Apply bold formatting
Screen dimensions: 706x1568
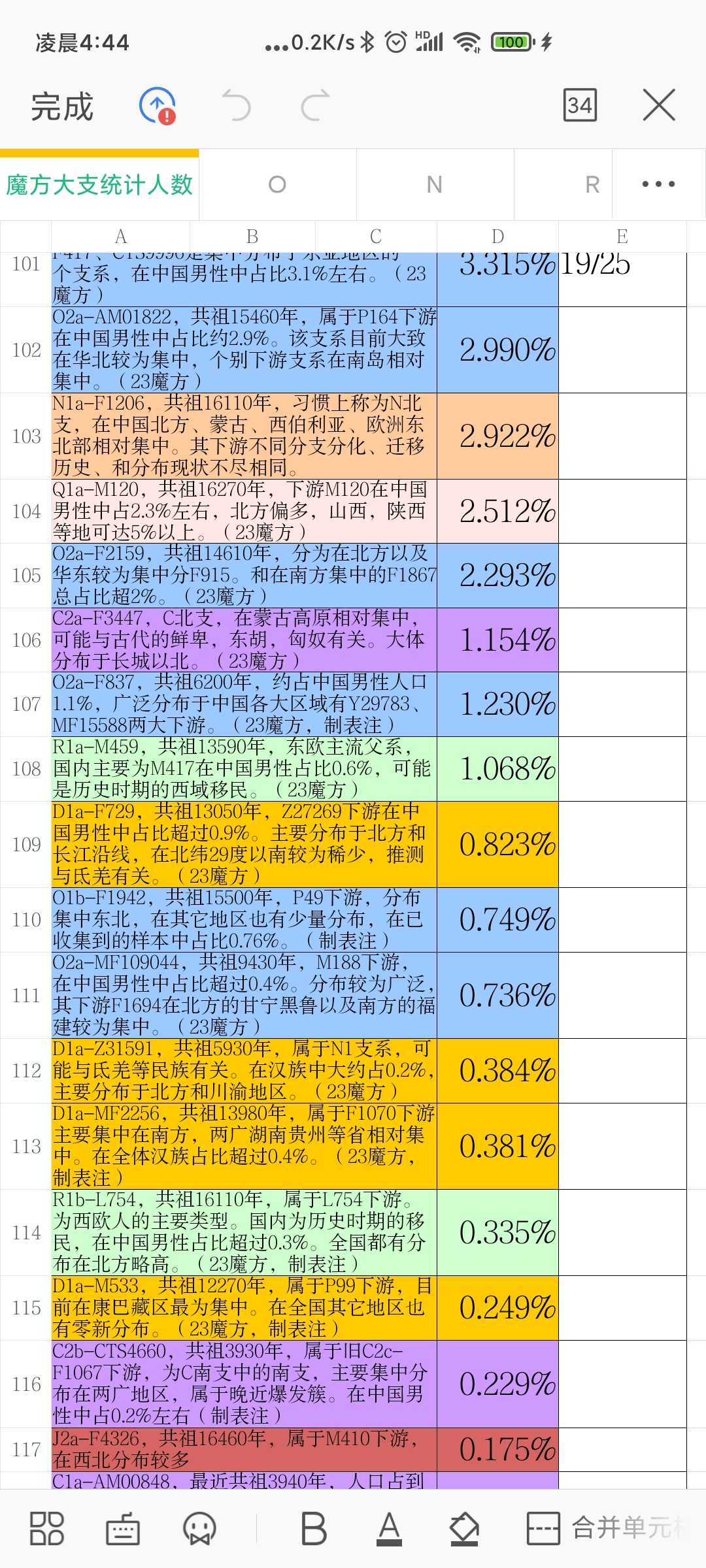click(313, 1528)
